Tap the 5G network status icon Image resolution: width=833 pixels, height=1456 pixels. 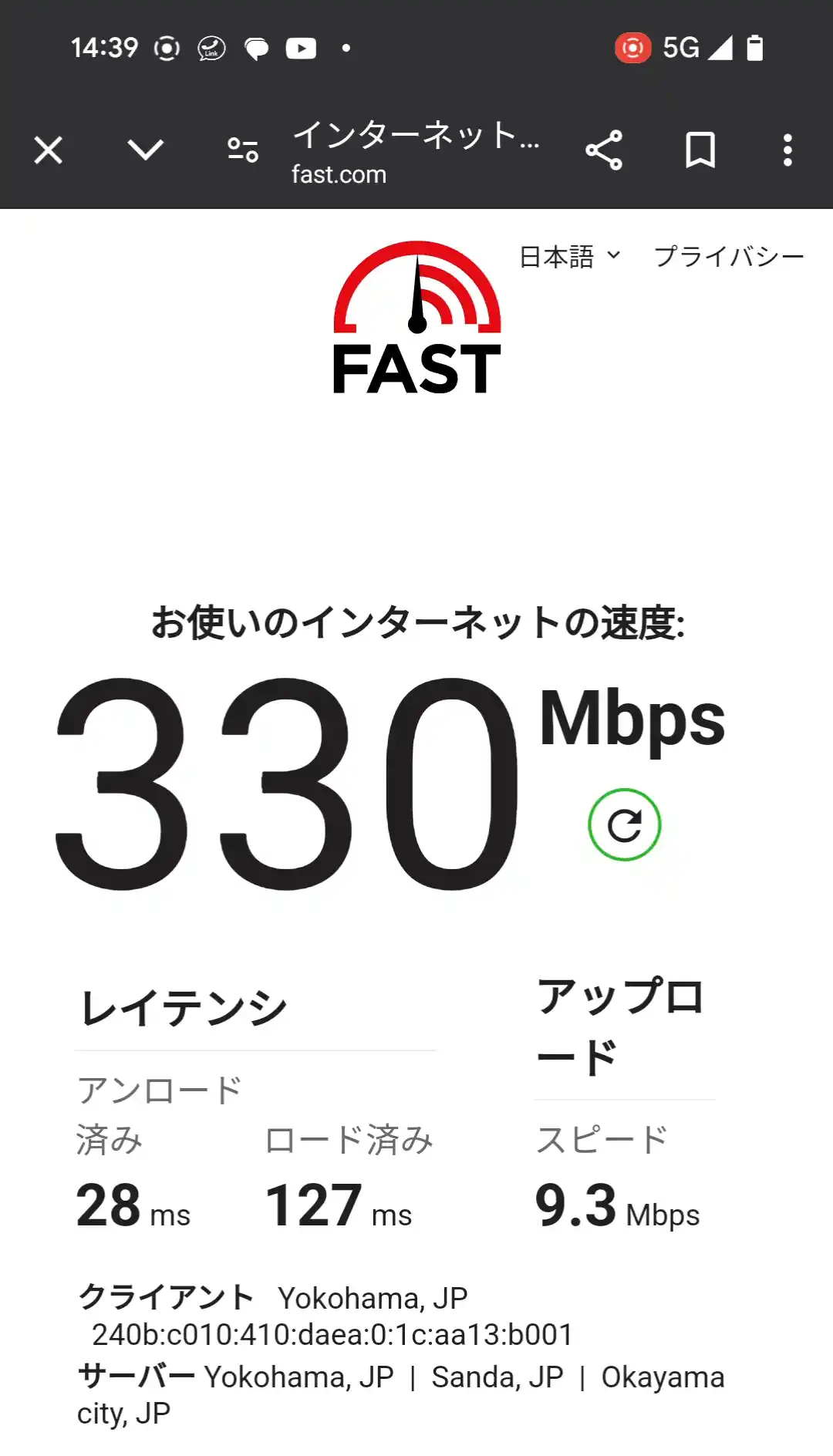click(680, 48)
